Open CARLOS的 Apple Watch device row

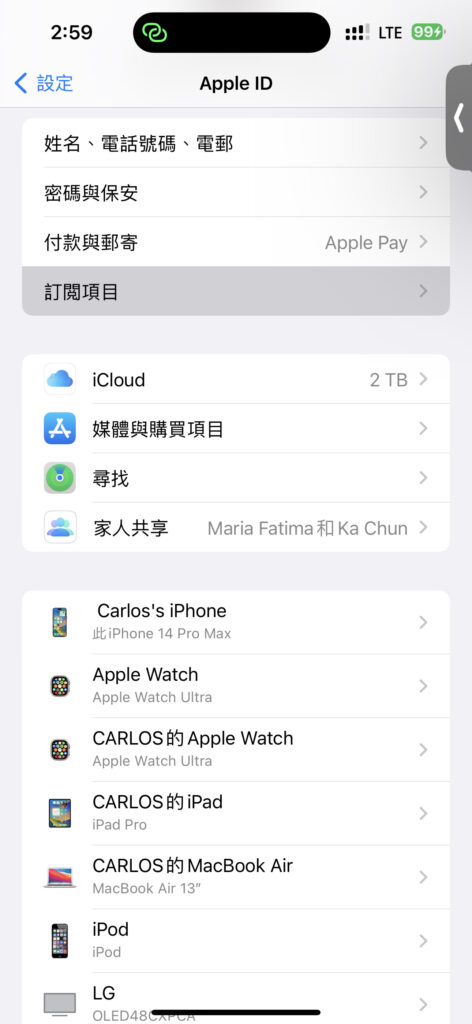236,749
